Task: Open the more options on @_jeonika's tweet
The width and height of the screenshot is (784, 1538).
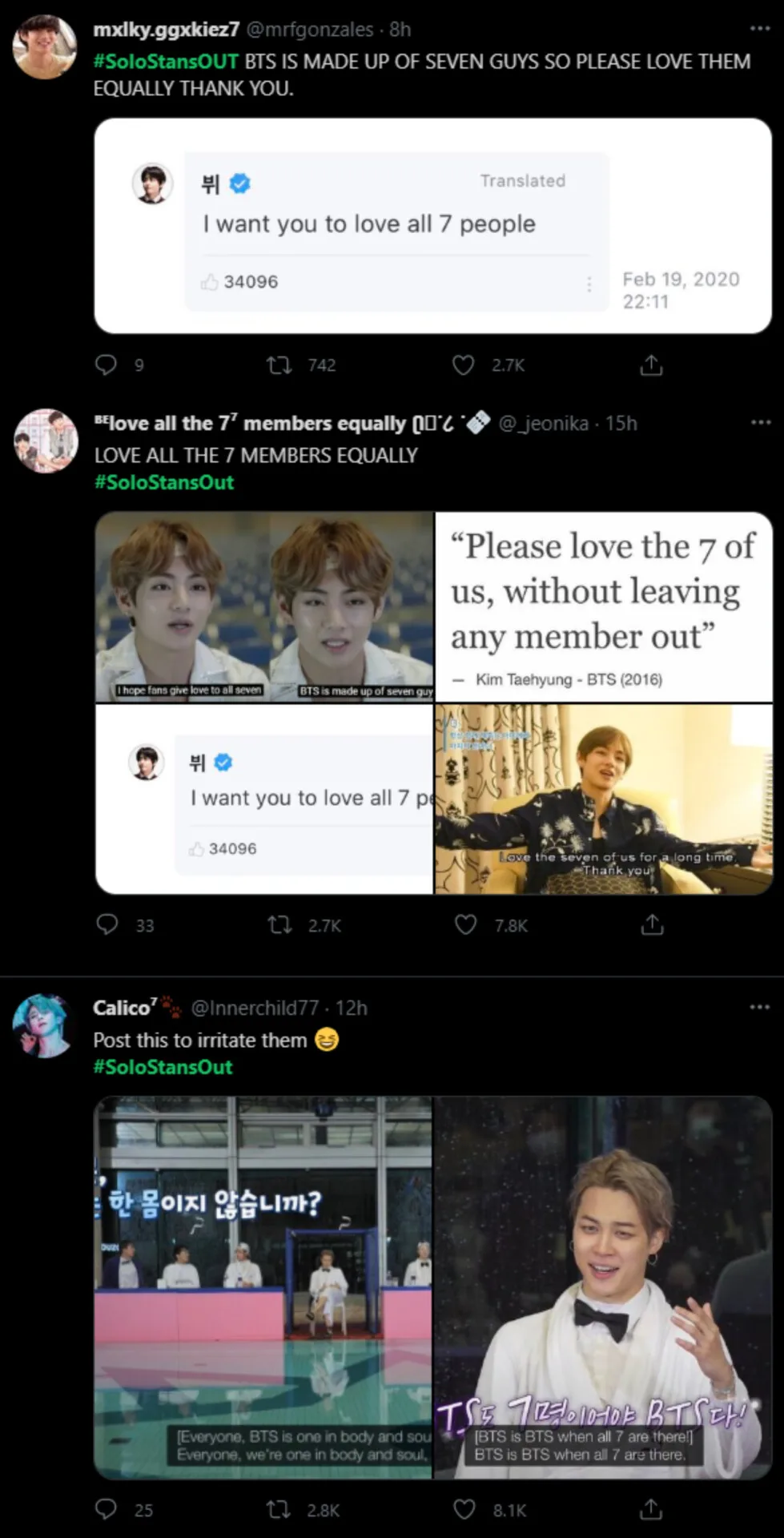Action: [760, 422]
